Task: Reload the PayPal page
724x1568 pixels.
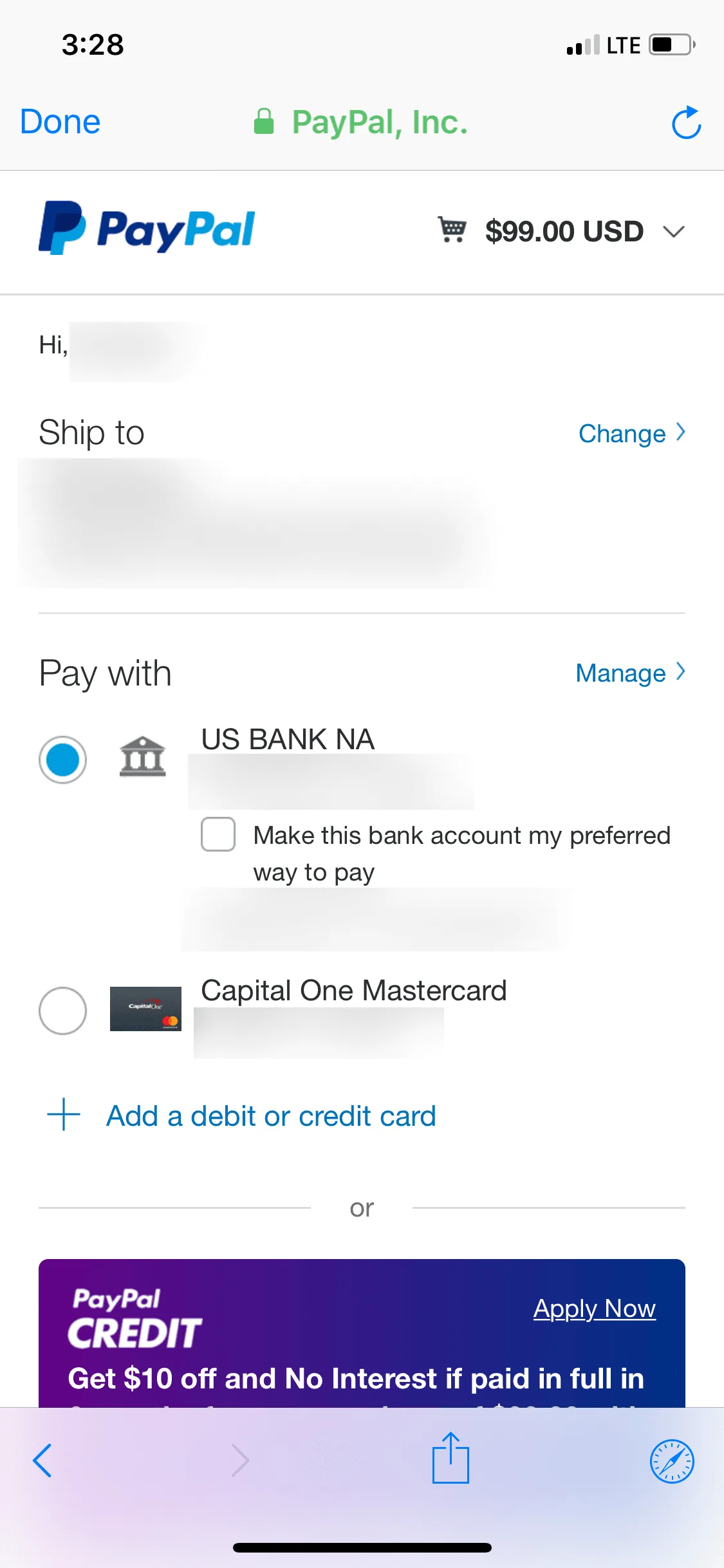Action: pos(686,122)
